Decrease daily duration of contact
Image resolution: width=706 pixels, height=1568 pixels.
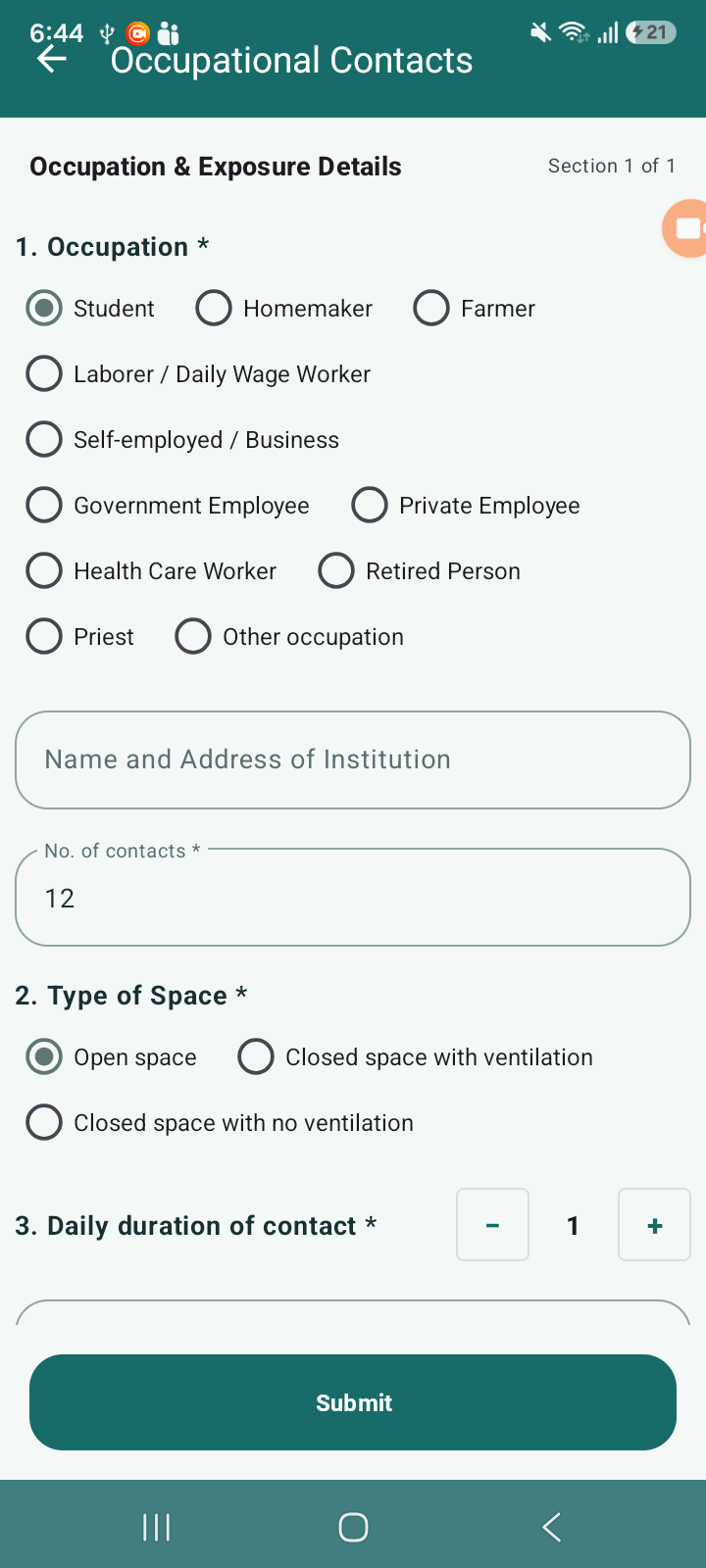click(493, 1225)
